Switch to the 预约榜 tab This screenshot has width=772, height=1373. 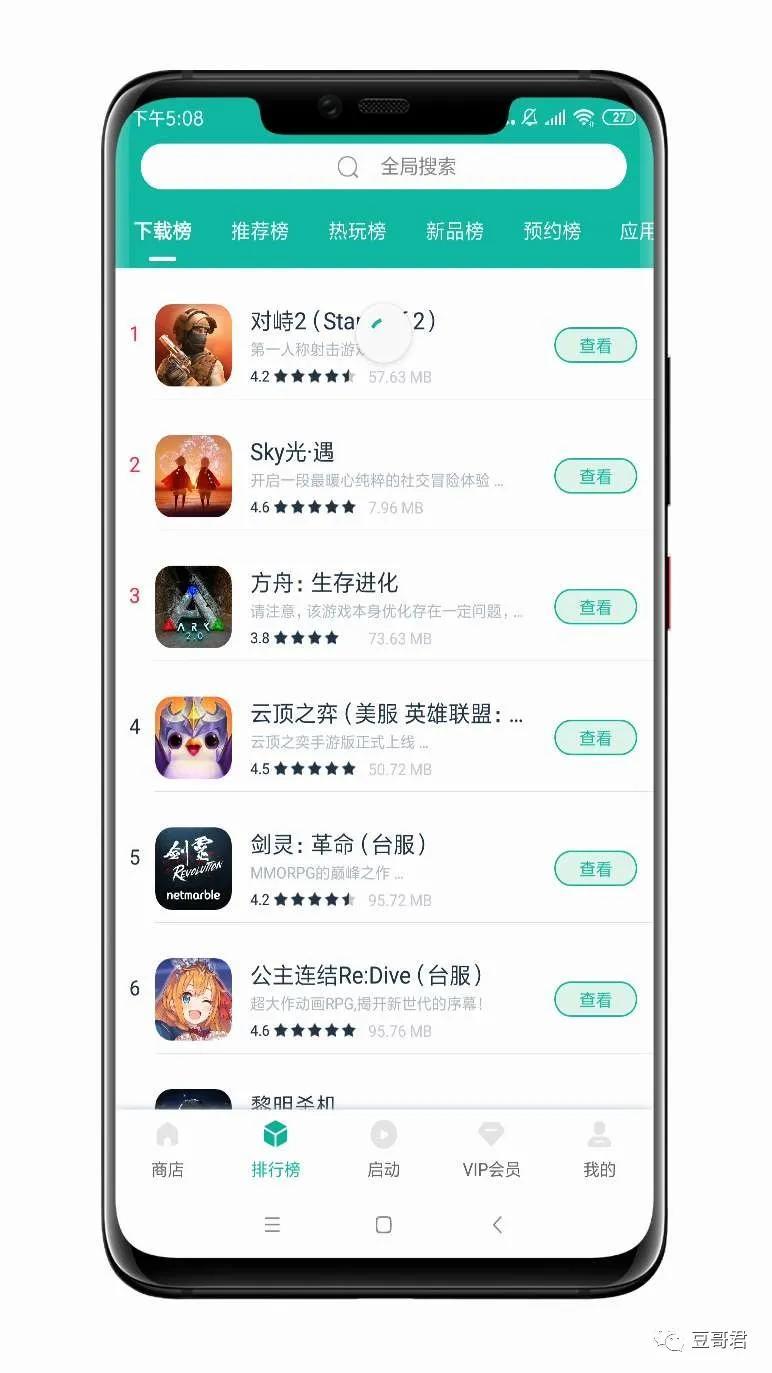pos(551,231)
